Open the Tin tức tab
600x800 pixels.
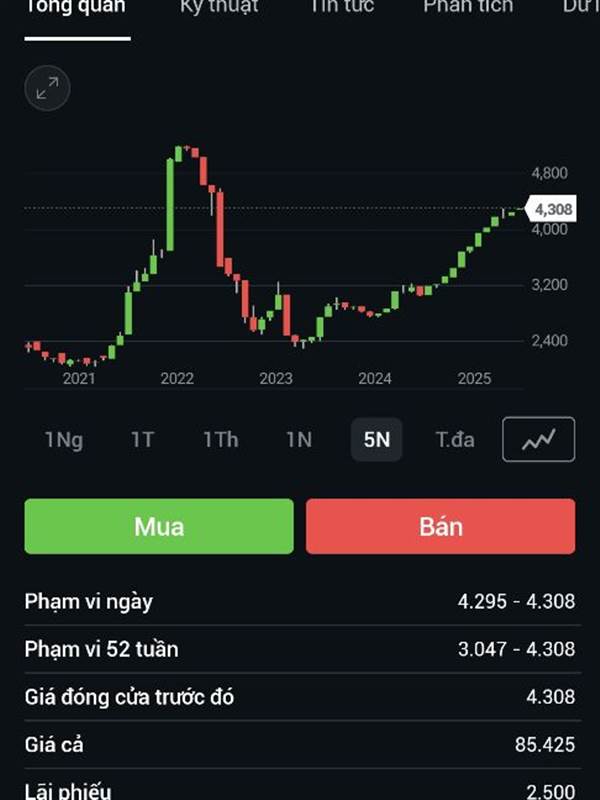341,8
